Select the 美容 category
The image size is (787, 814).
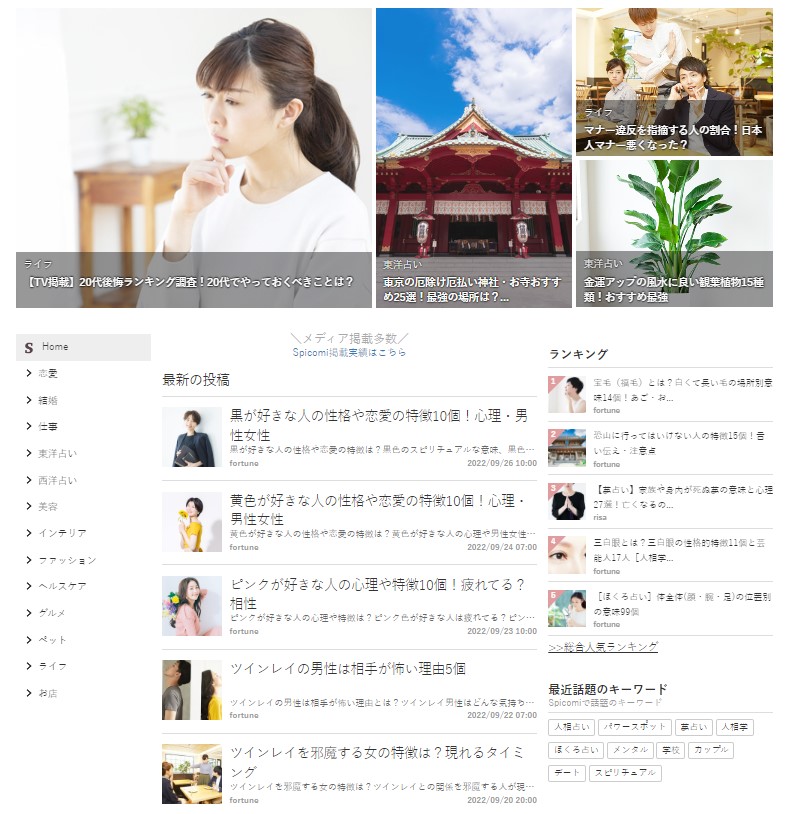(48, 507)
